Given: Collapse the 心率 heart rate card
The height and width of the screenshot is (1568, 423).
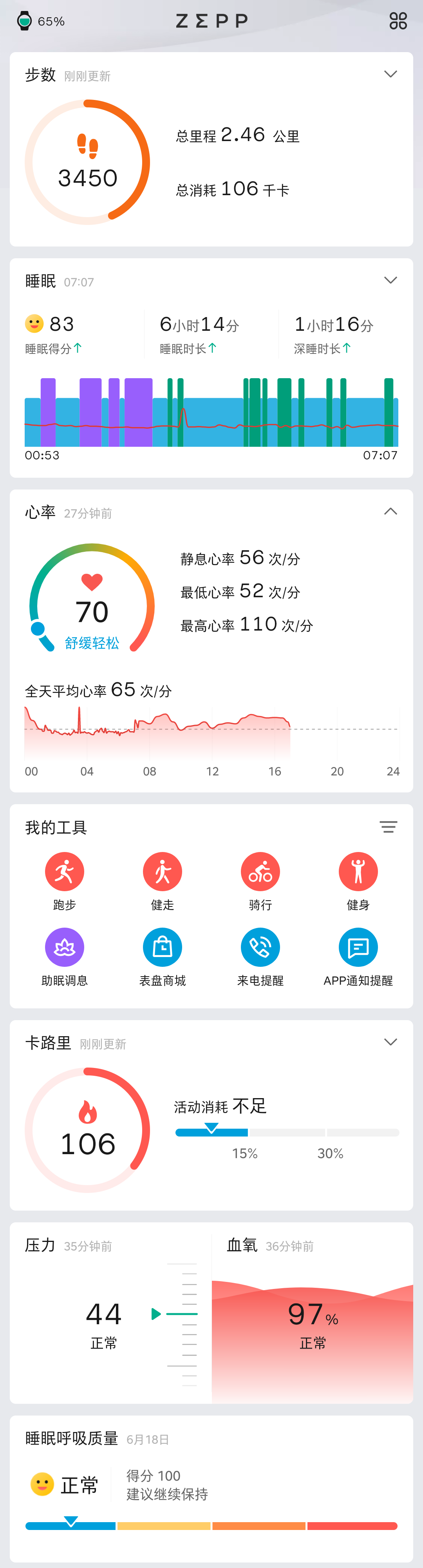Looking at the screenshot, I should click(391, 511).
